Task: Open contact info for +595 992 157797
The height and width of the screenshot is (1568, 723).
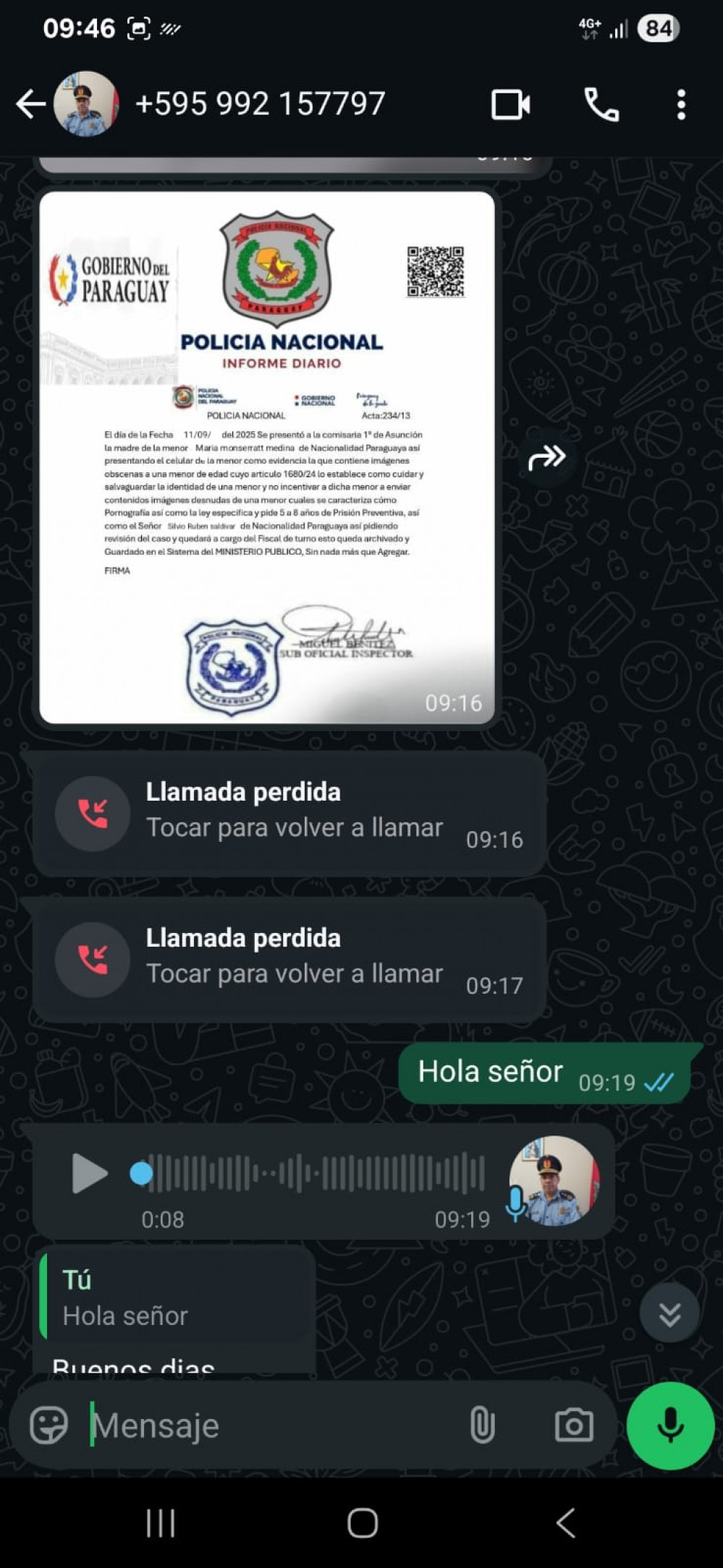Action: click(x=261, y=104)
